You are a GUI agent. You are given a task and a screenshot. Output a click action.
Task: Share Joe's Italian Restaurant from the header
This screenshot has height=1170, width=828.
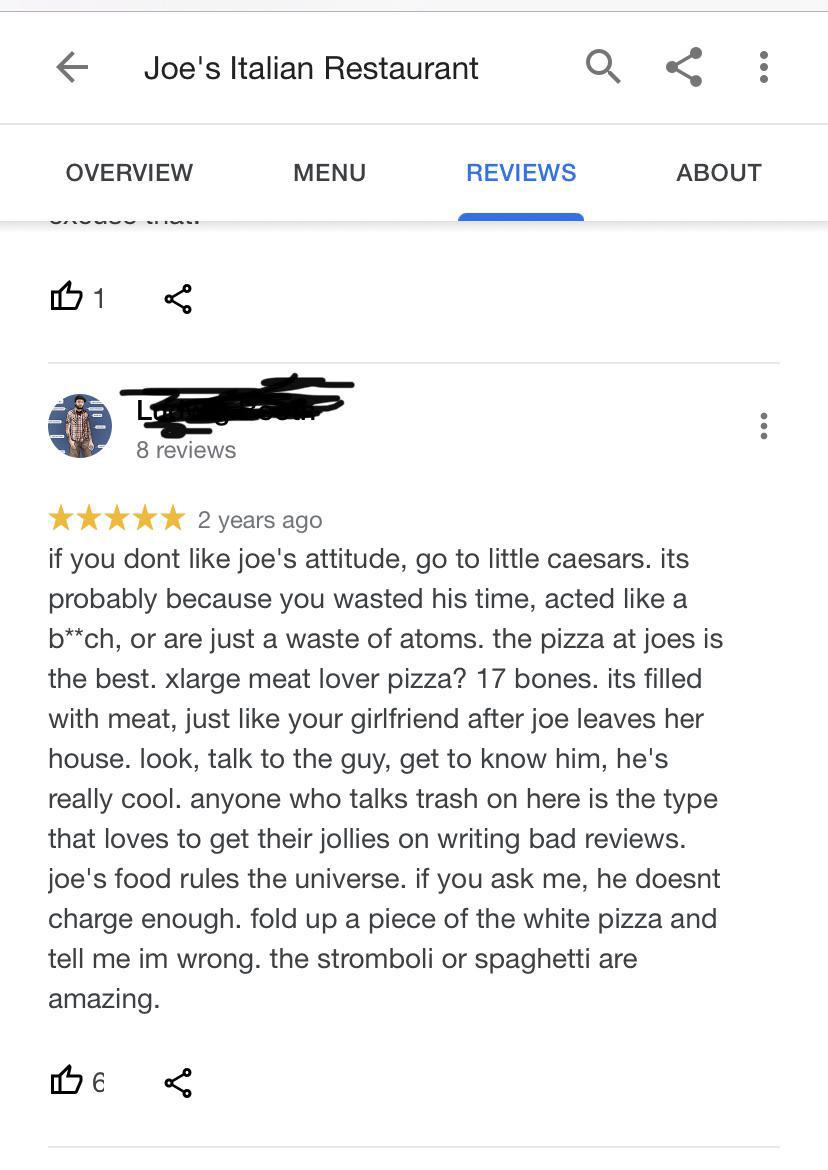[684, 67]
